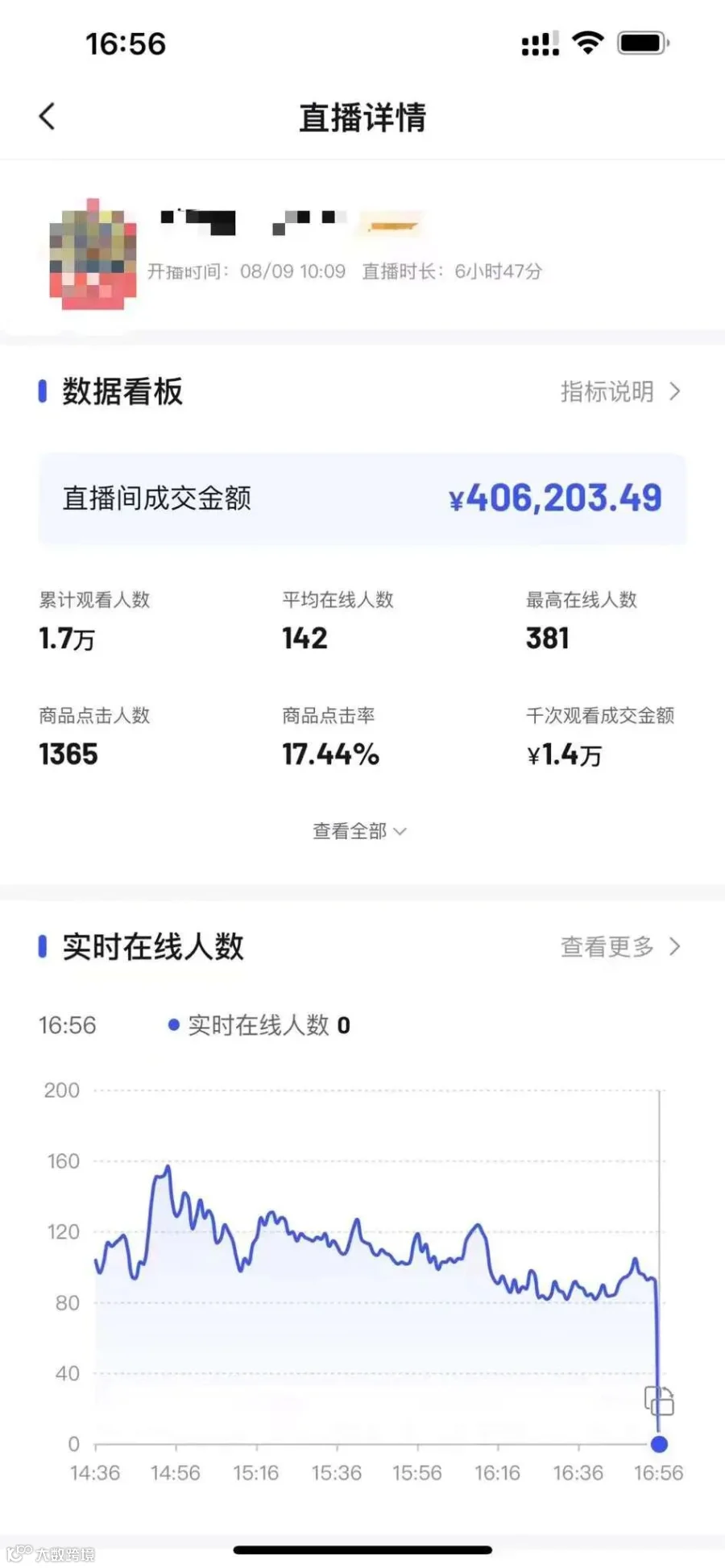Open 指标说明 beside 数据看板
This screenshot has width=725, height=1568.
(620, 392)
